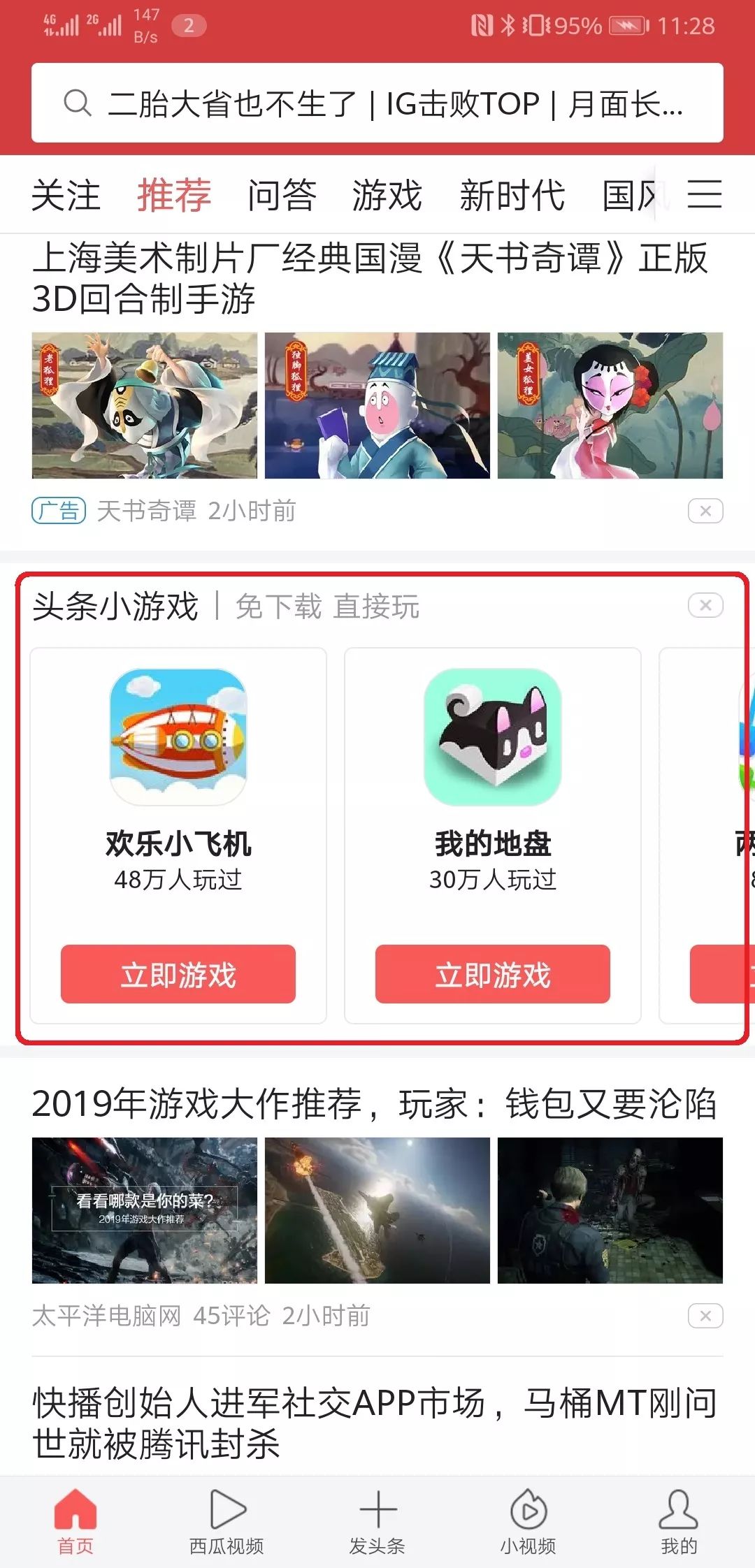Image resolution: width=755 pixels, height=1568 pixels.
Task: Dismiss the 天书奇谭 ad
Action: pos(705,511)
